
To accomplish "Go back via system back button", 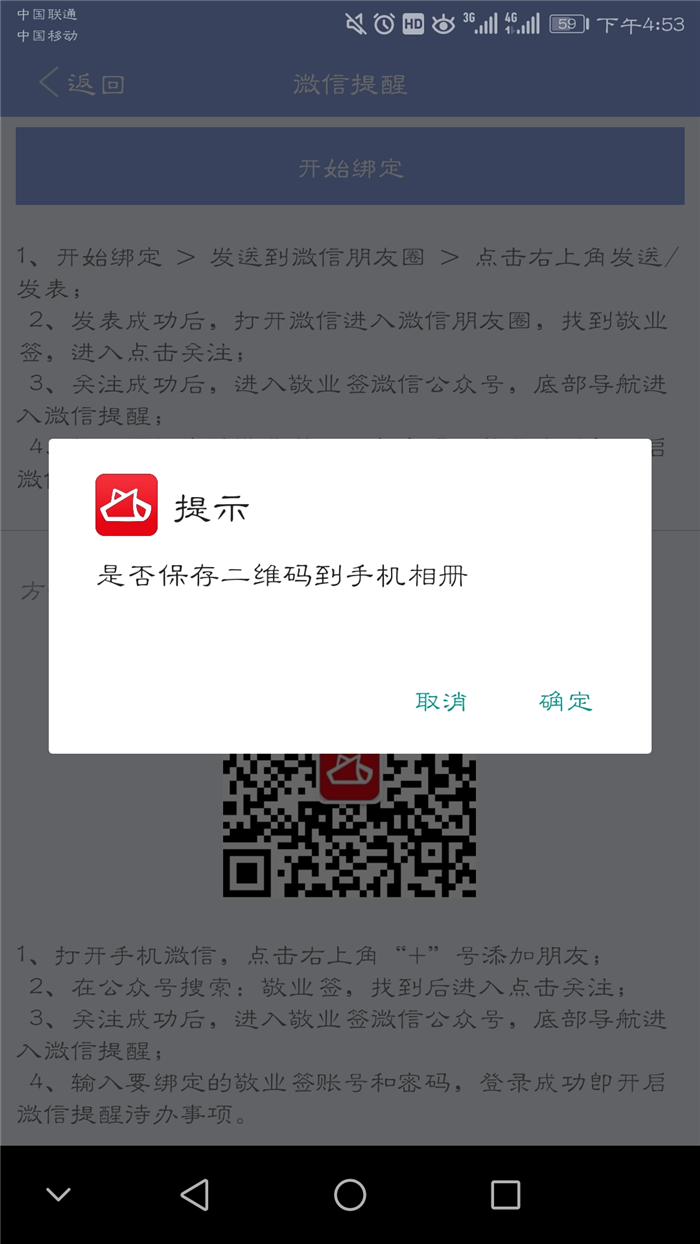I will point(195,1194).
